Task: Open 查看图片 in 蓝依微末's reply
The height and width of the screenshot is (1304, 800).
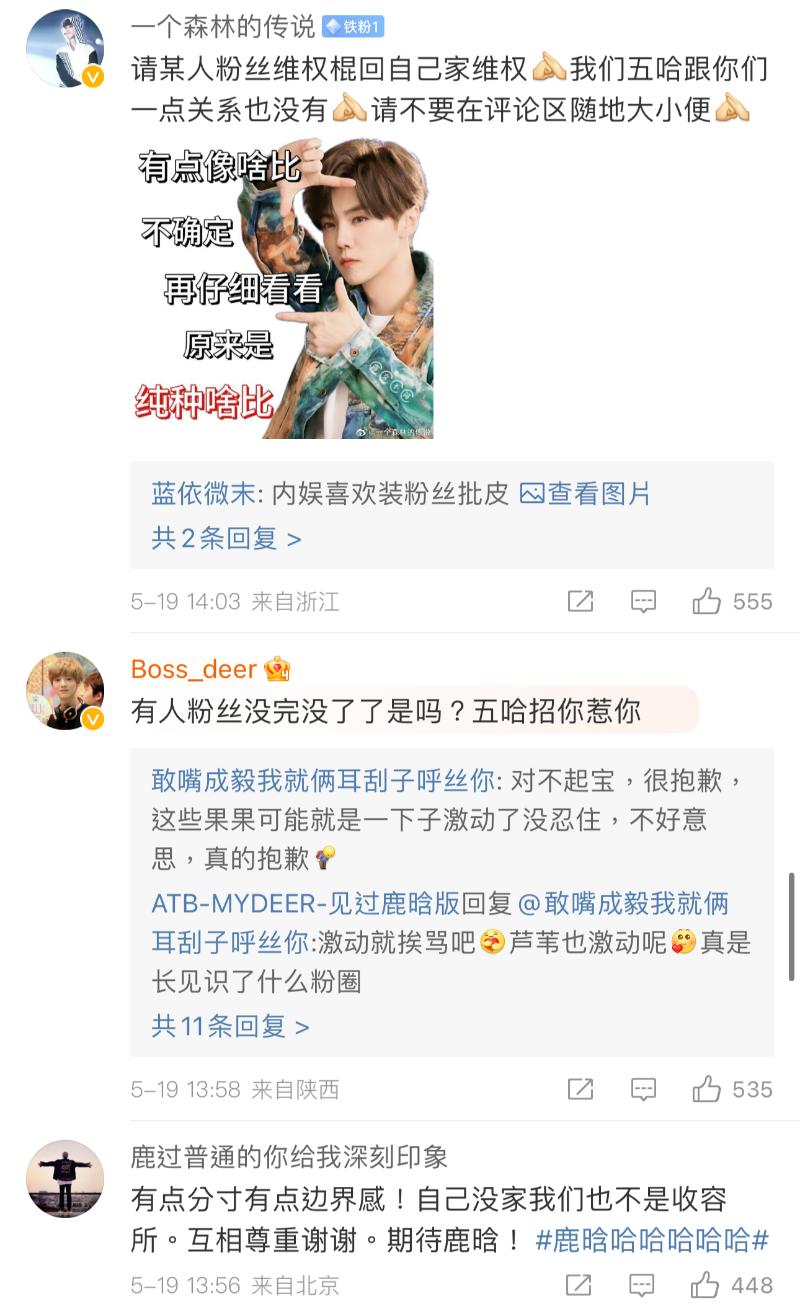Action: (586, 493)
